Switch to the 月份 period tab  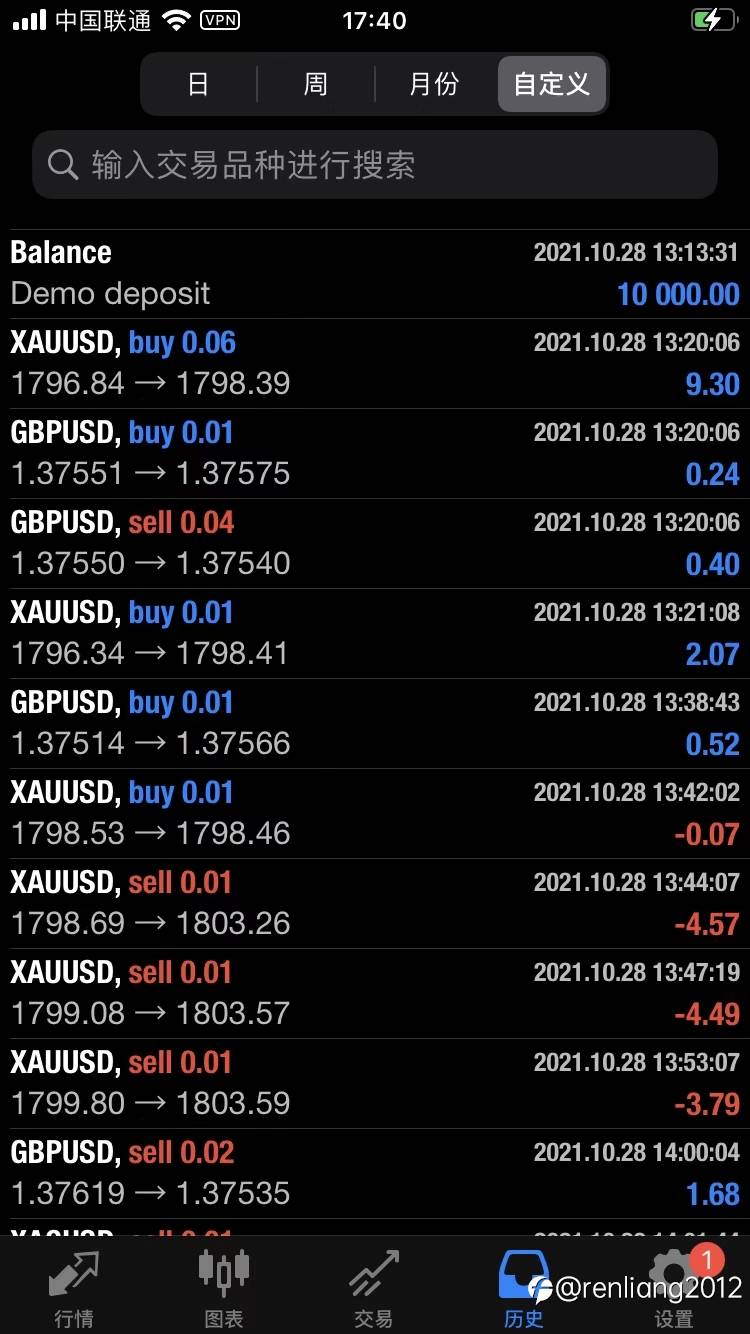tap(434, 84)
